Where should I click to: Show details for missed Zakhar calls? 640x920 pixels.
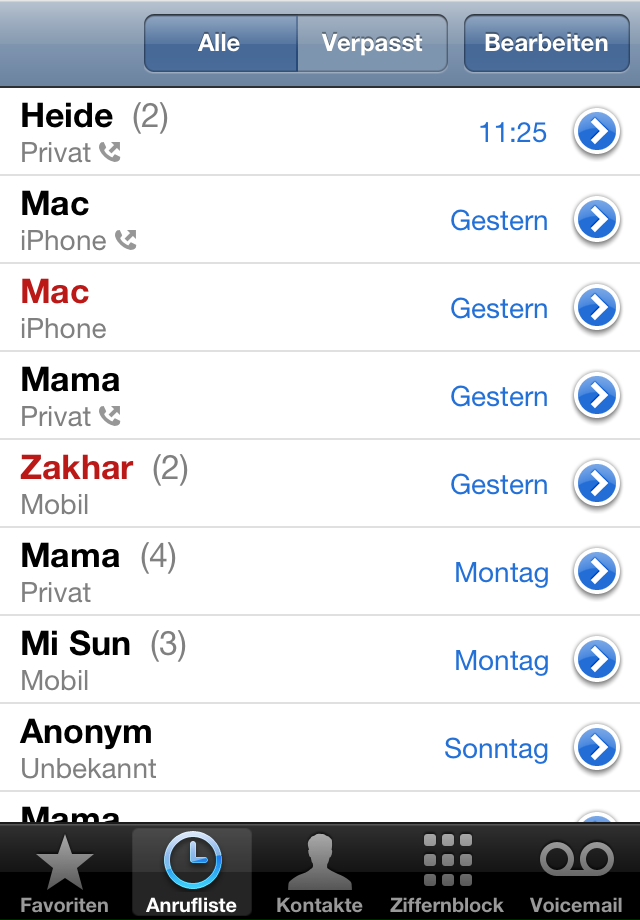click(597, 484)
